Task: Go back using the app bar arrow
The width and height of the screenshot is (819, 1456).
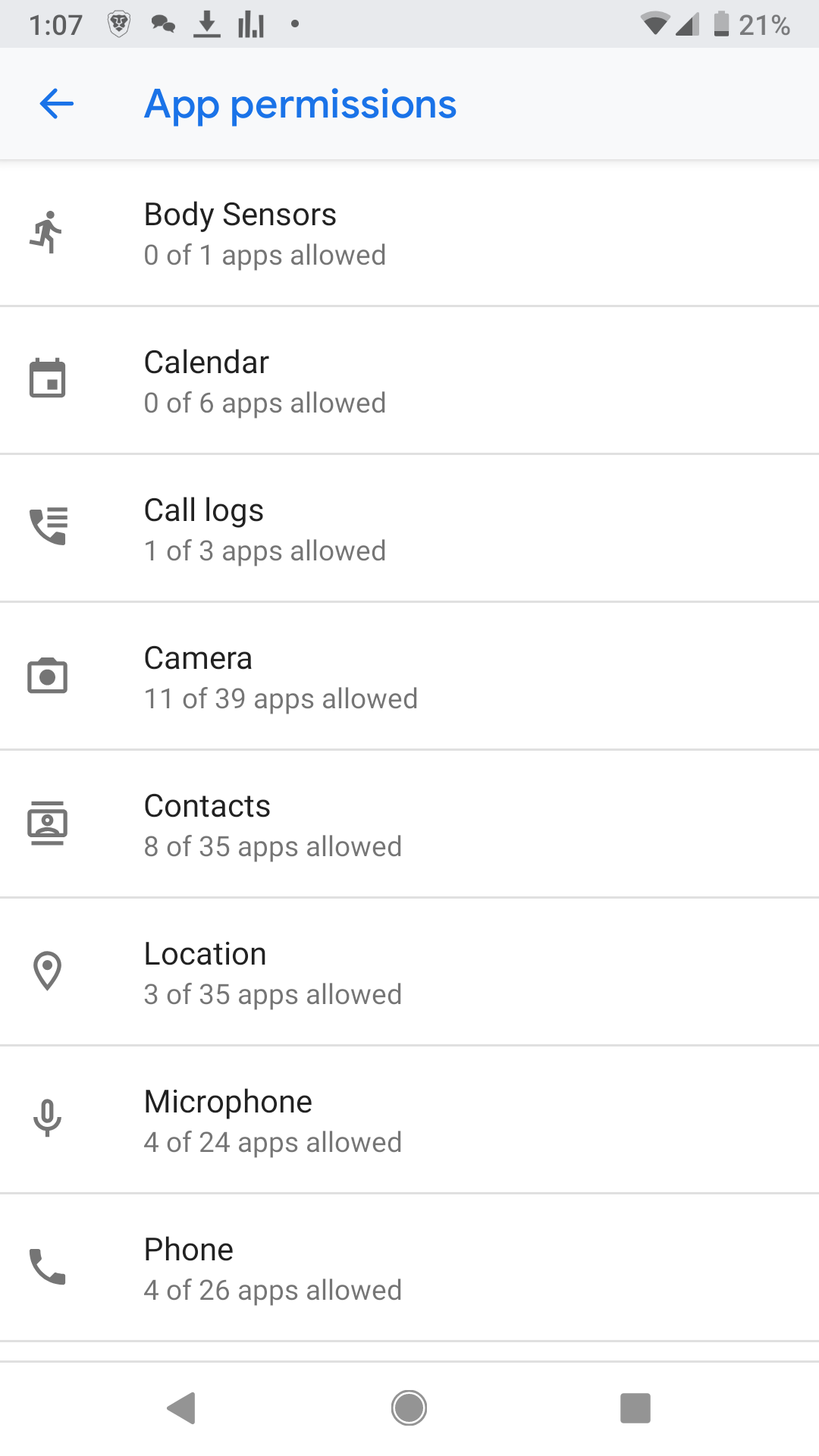Action: point(56,104)
